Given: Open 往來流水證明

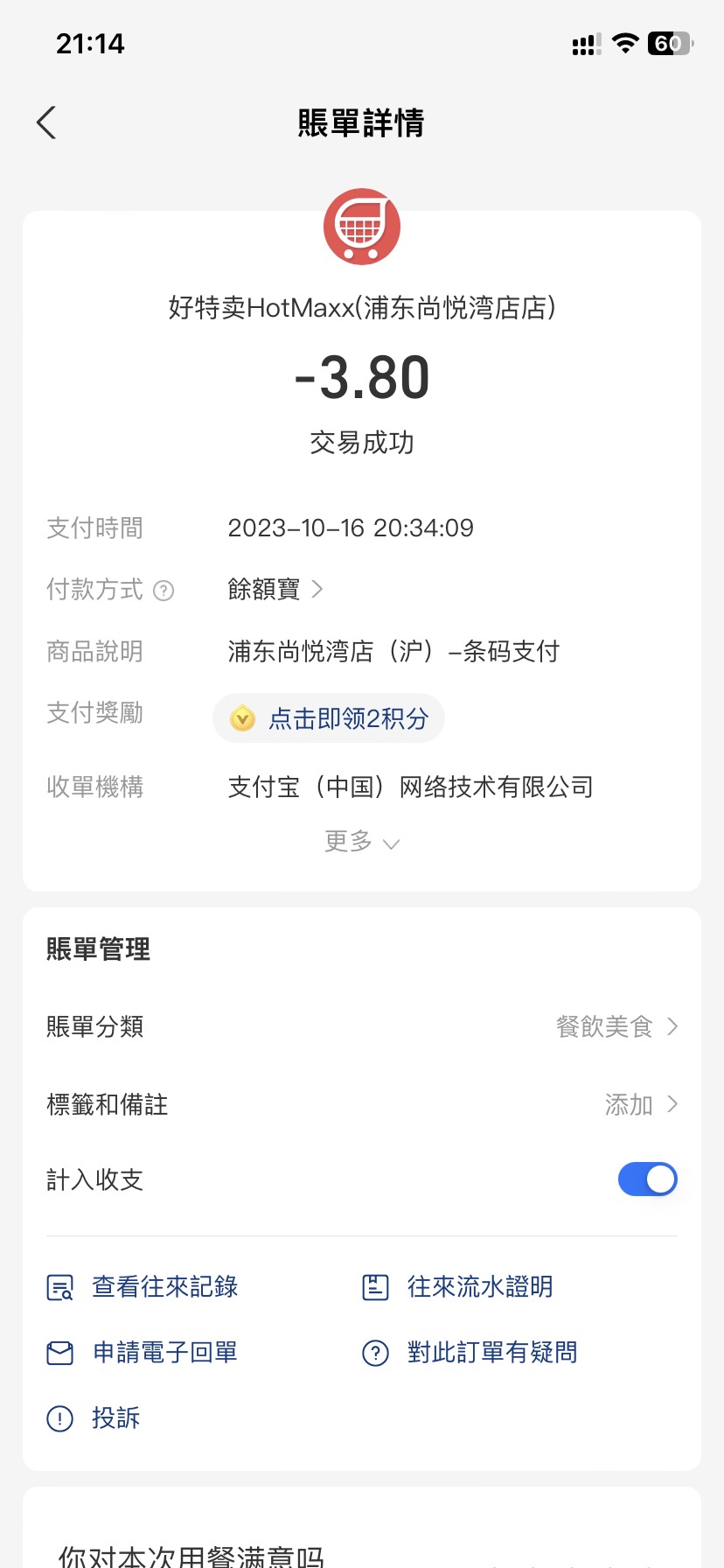Looking at the screenshot, I should [457, 1287].
